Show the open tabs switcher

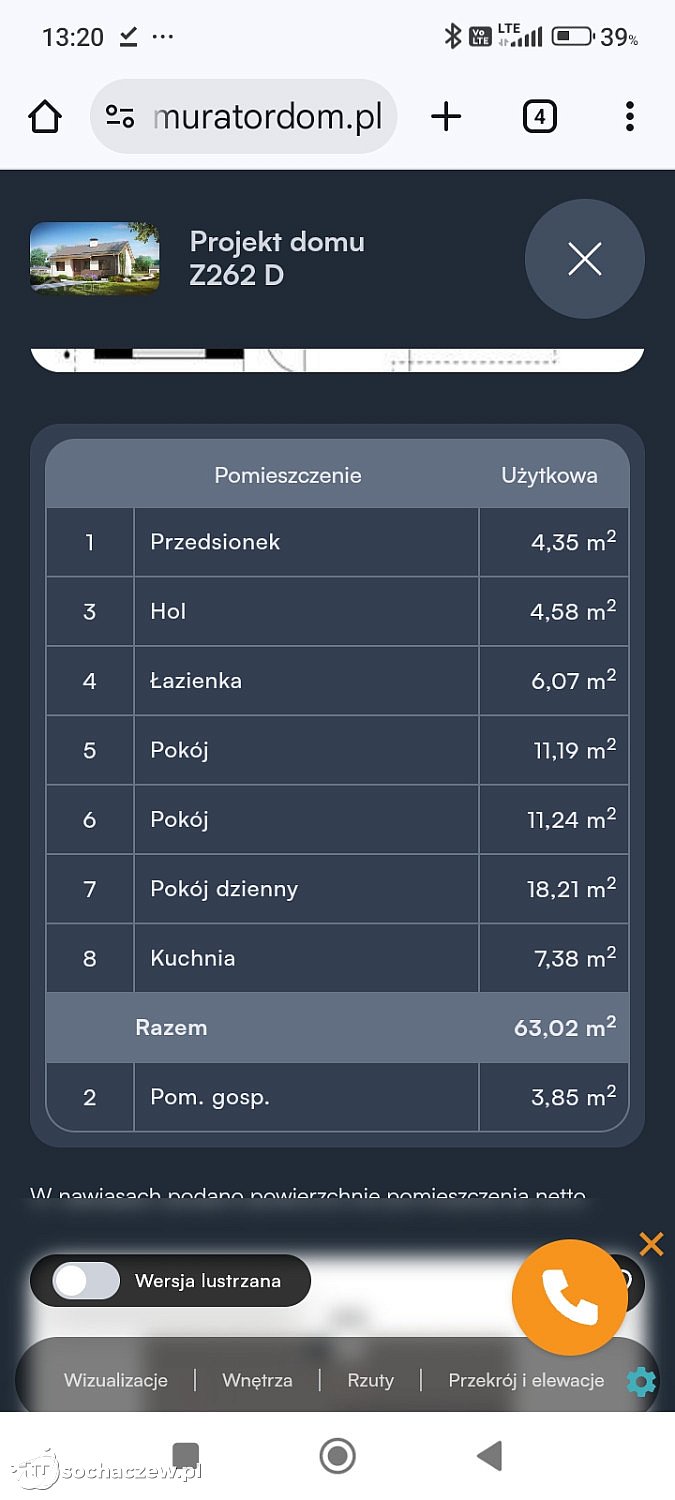tap(539, 117)
